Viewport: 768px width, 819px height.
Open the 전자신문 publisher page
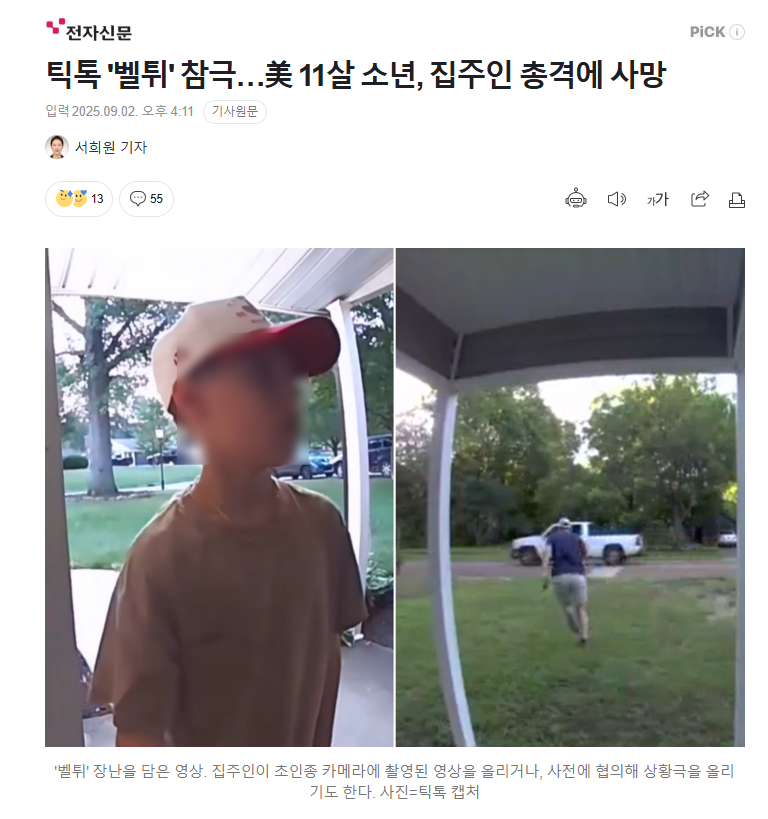(x=89, y=31)
